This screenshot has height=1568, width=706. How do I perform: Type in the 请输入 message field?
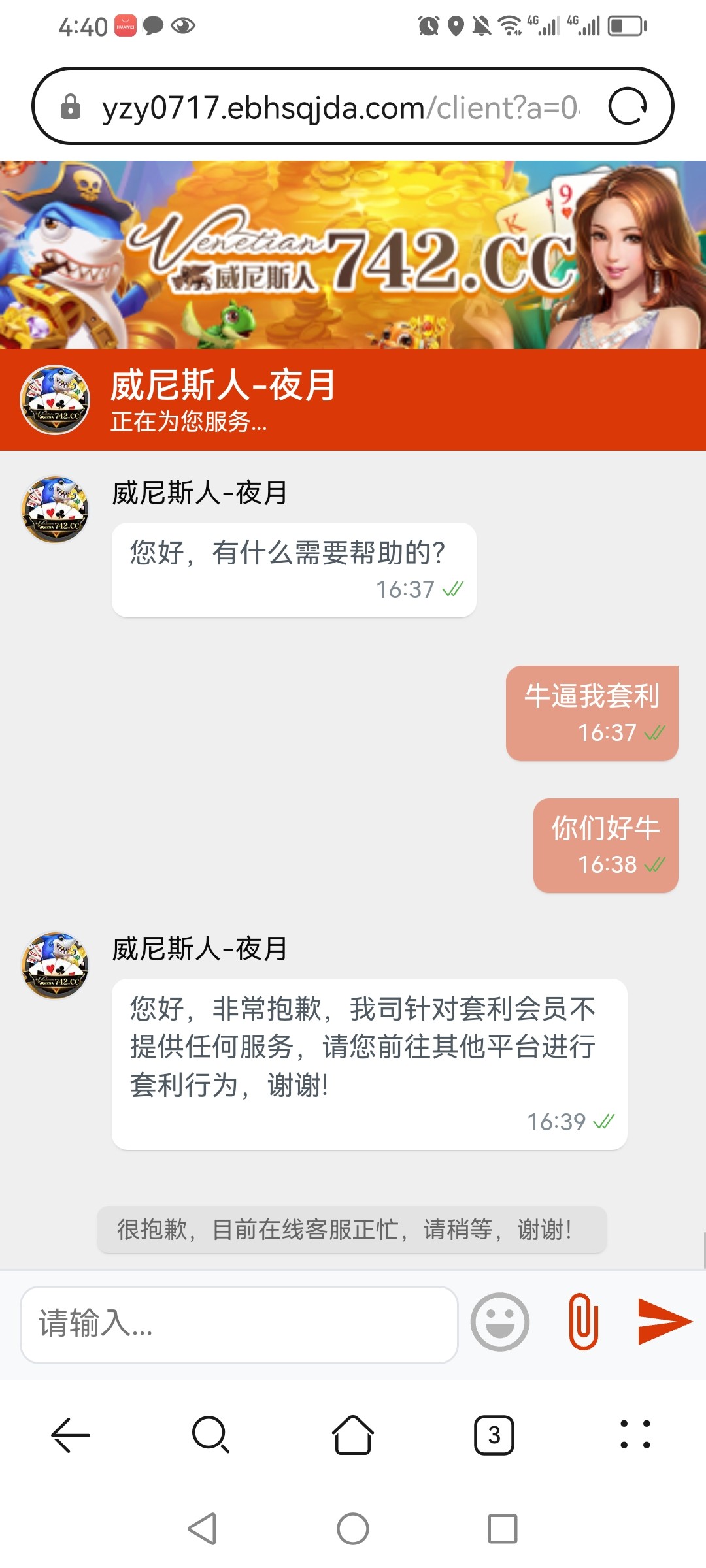coord(239,1324)
